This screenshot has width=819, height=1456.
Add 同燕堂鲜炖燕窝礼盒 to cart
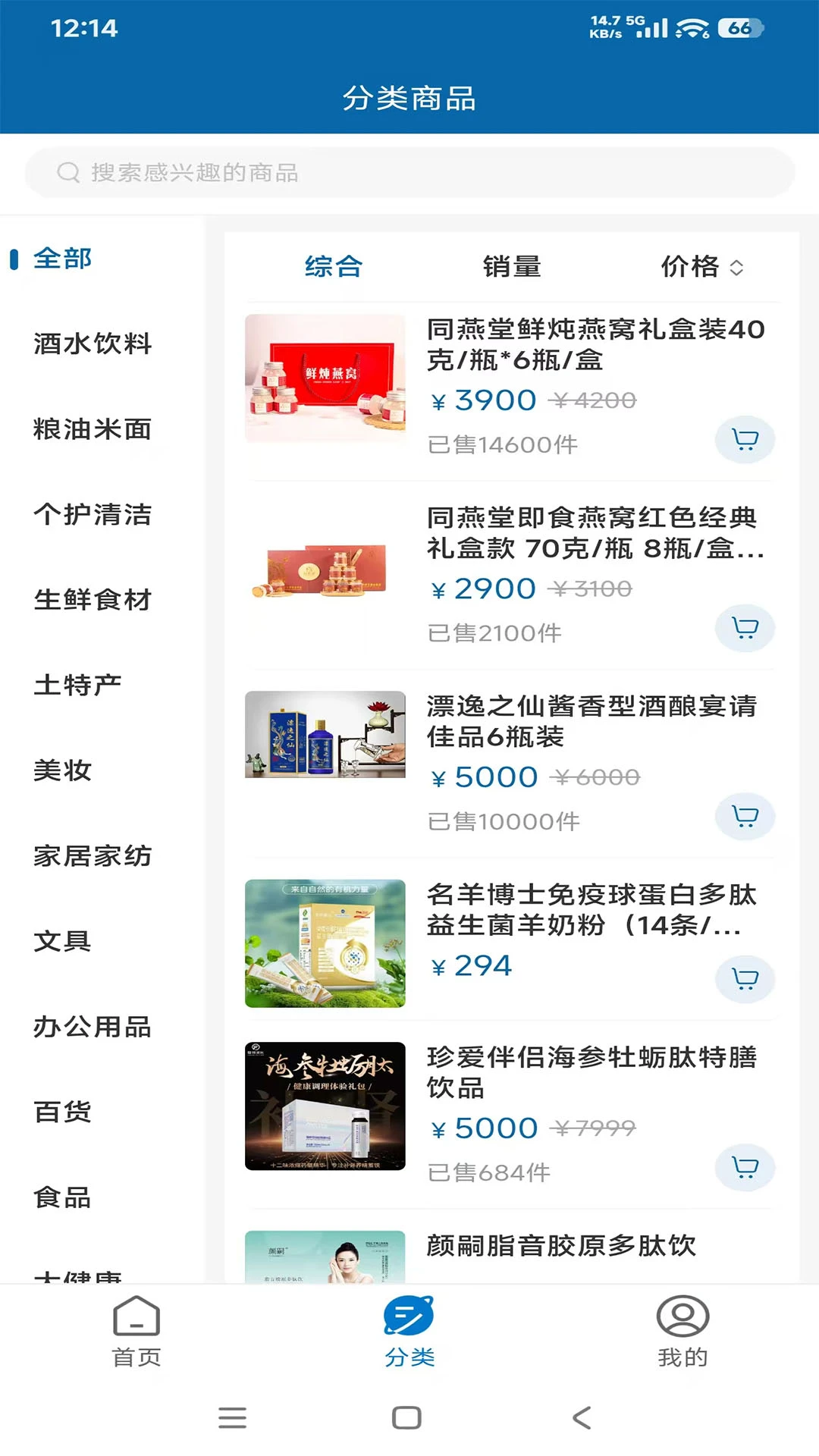pos(745,439)
